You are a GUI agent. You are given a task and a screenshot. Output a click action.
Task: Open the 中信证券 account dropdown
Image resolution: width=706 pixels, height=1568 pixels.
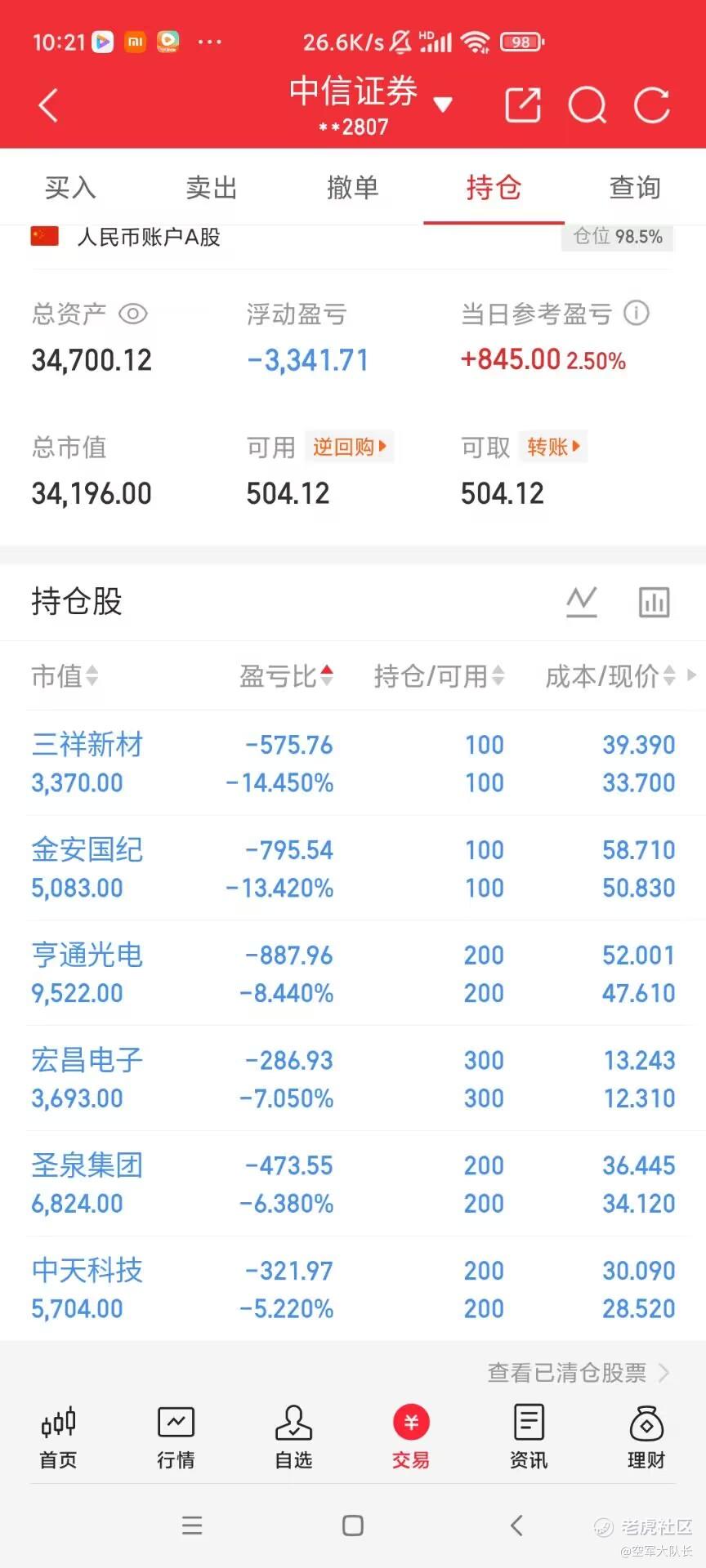tap(370, 103)
